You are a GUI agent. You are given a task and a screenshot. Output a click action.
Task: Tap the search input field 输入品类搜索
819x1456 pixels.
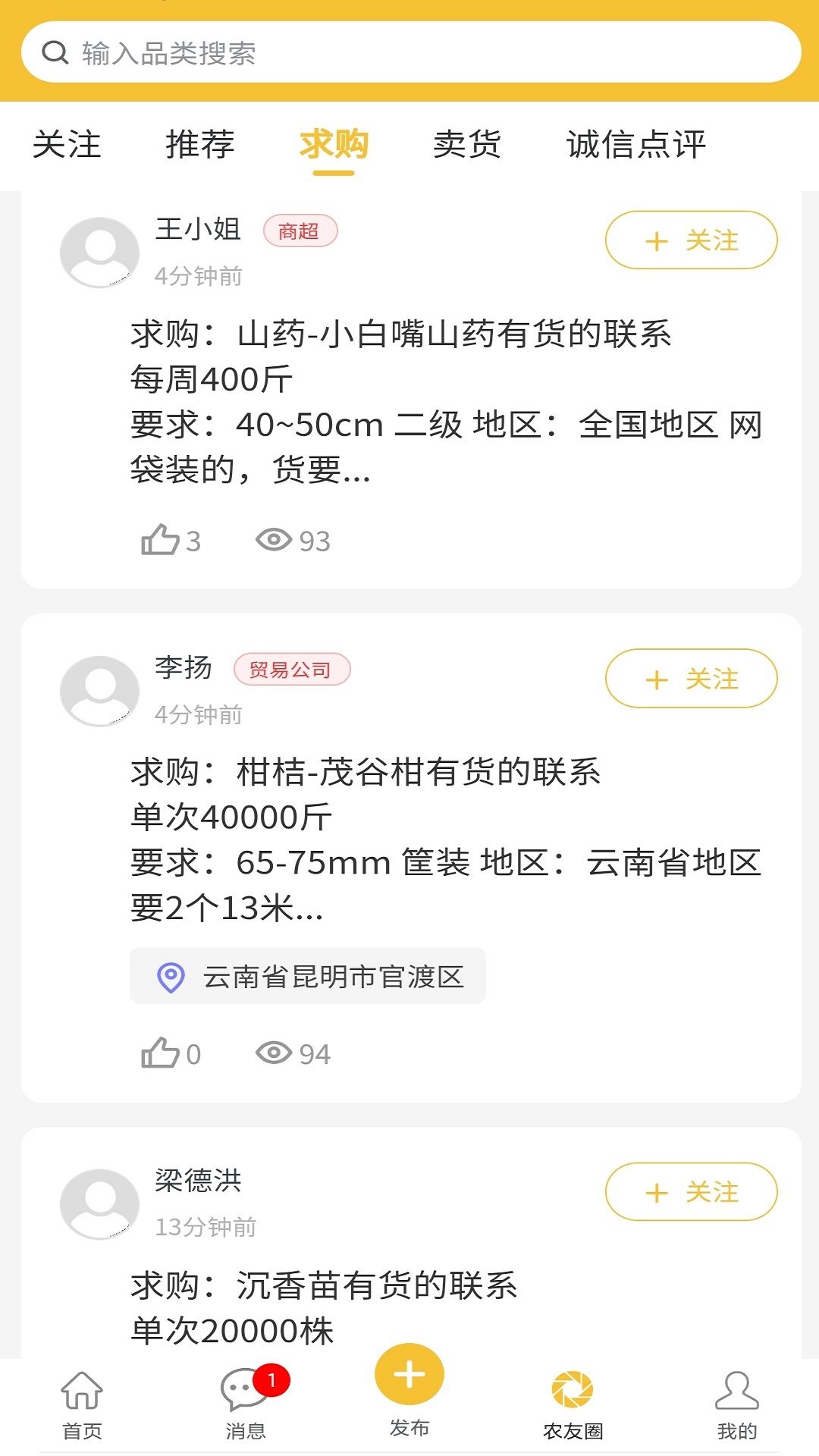tap(409, 51)
